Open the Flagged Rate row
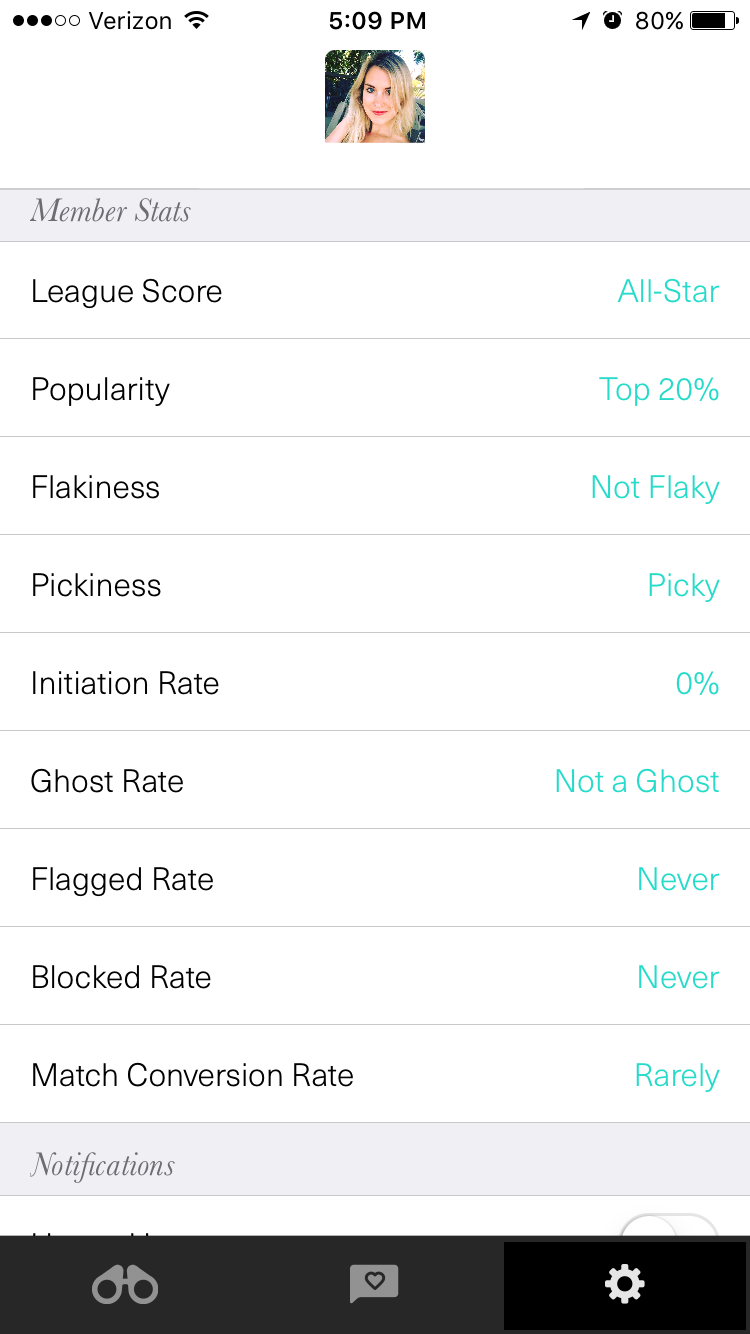This screenshot has height=1334, width=750. (375, 879)
